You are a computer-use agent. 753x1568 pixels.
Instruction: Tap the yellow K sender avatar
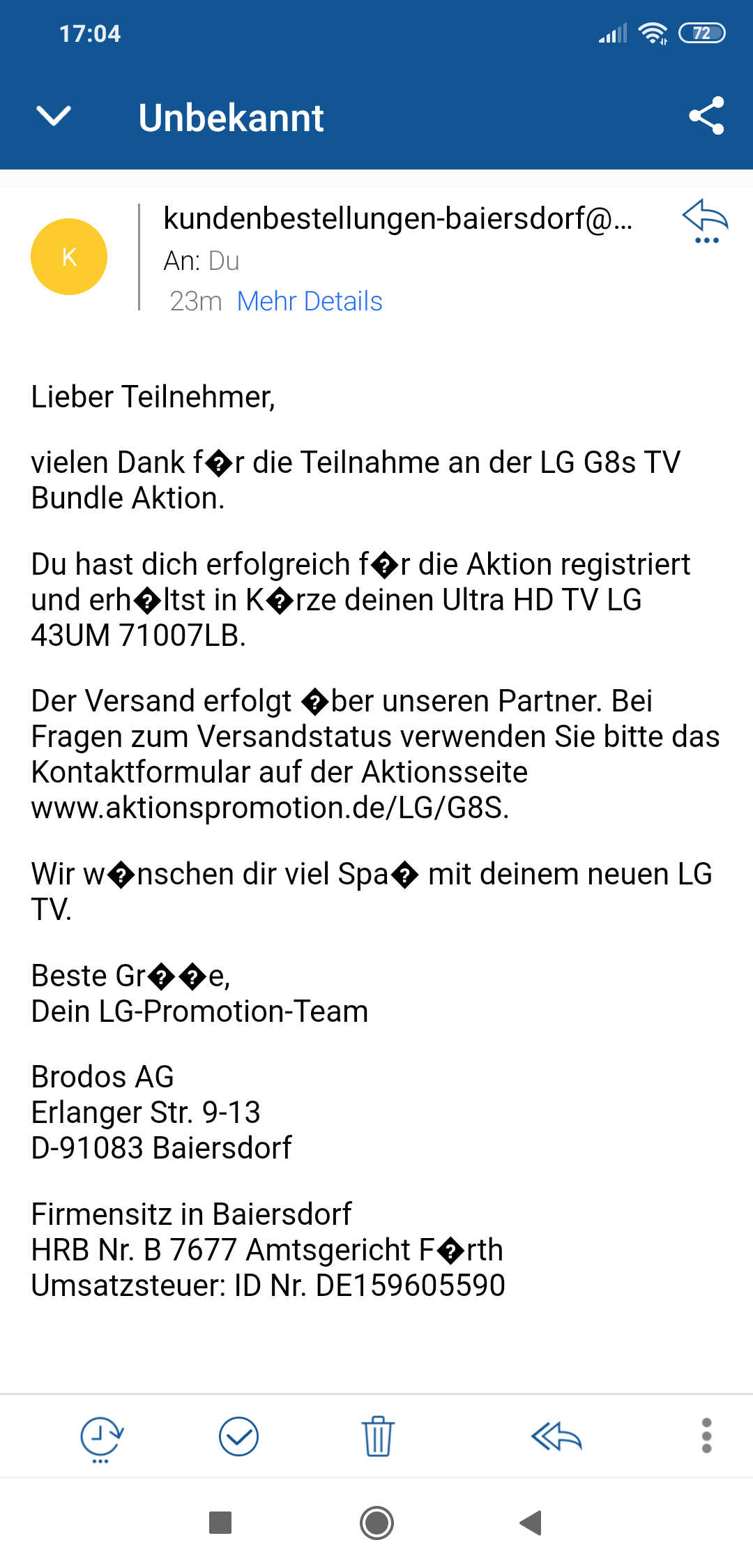tap(69, 257)
